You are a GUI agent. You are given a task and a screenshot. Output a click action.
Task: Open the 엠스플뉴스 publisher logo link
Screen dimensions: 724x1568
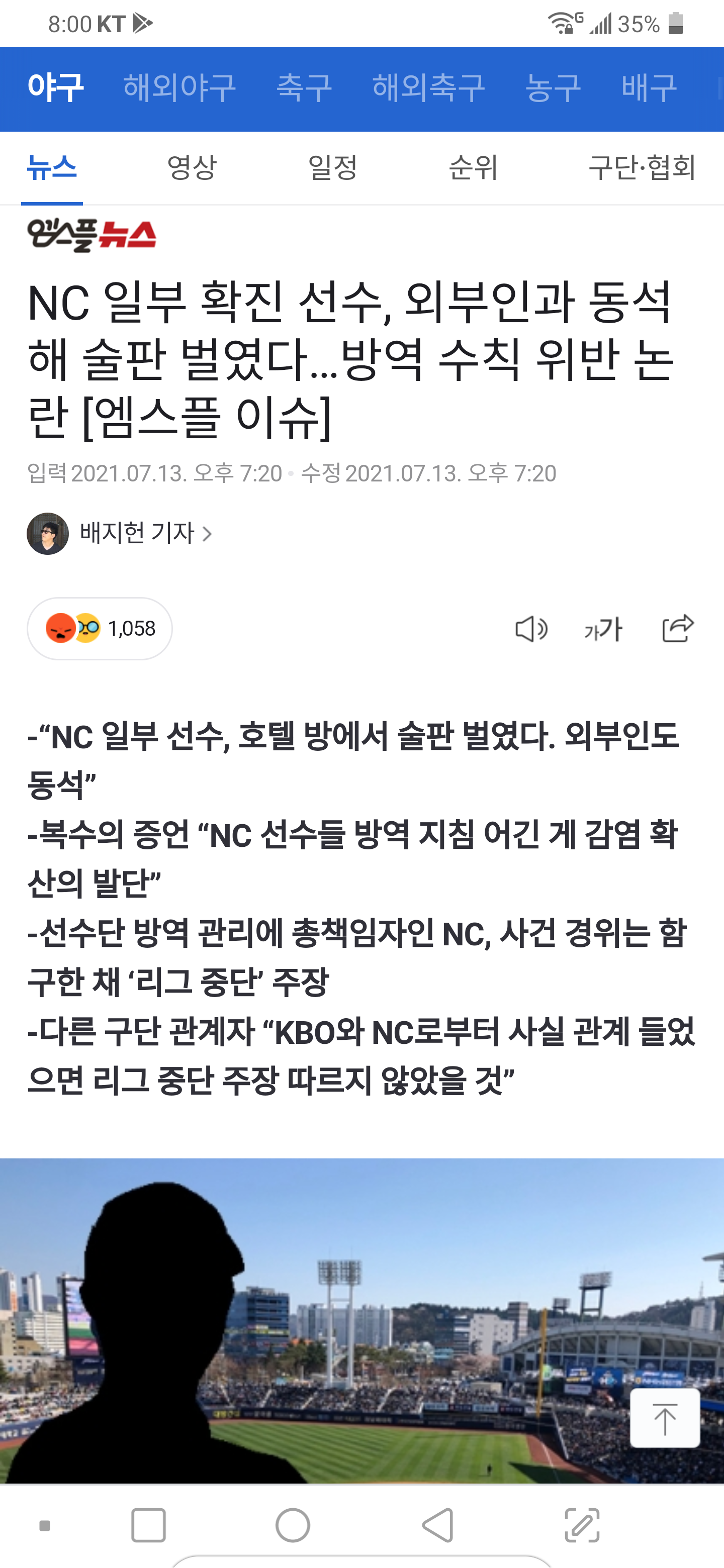92,235
